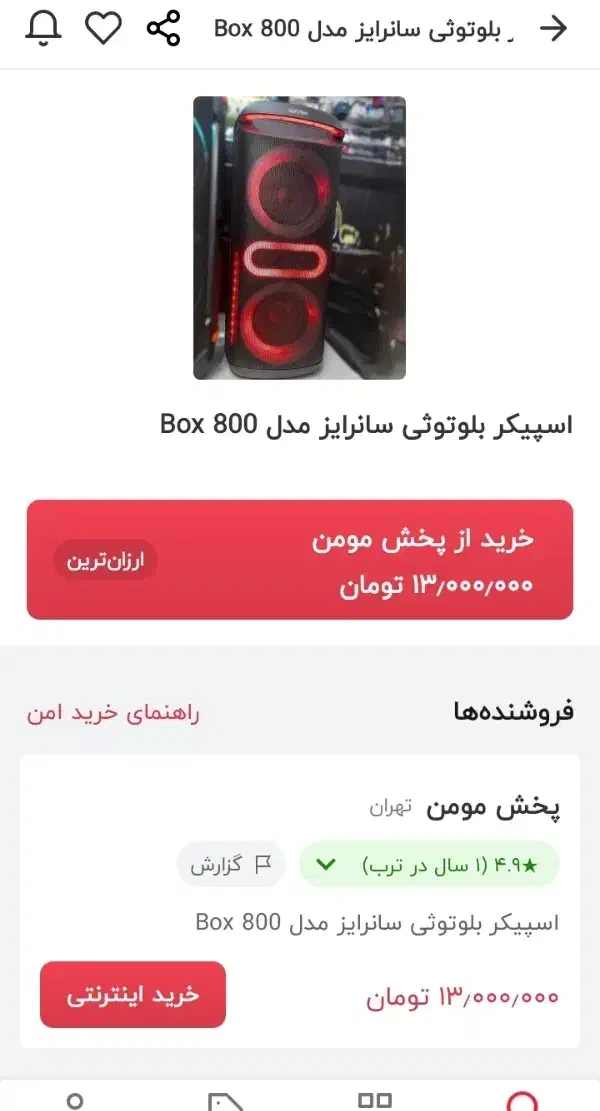The width and height of the screenshot is (600, 1111).
Task: Open the راهنمای خرید امن link
Action: click(113, 713)
